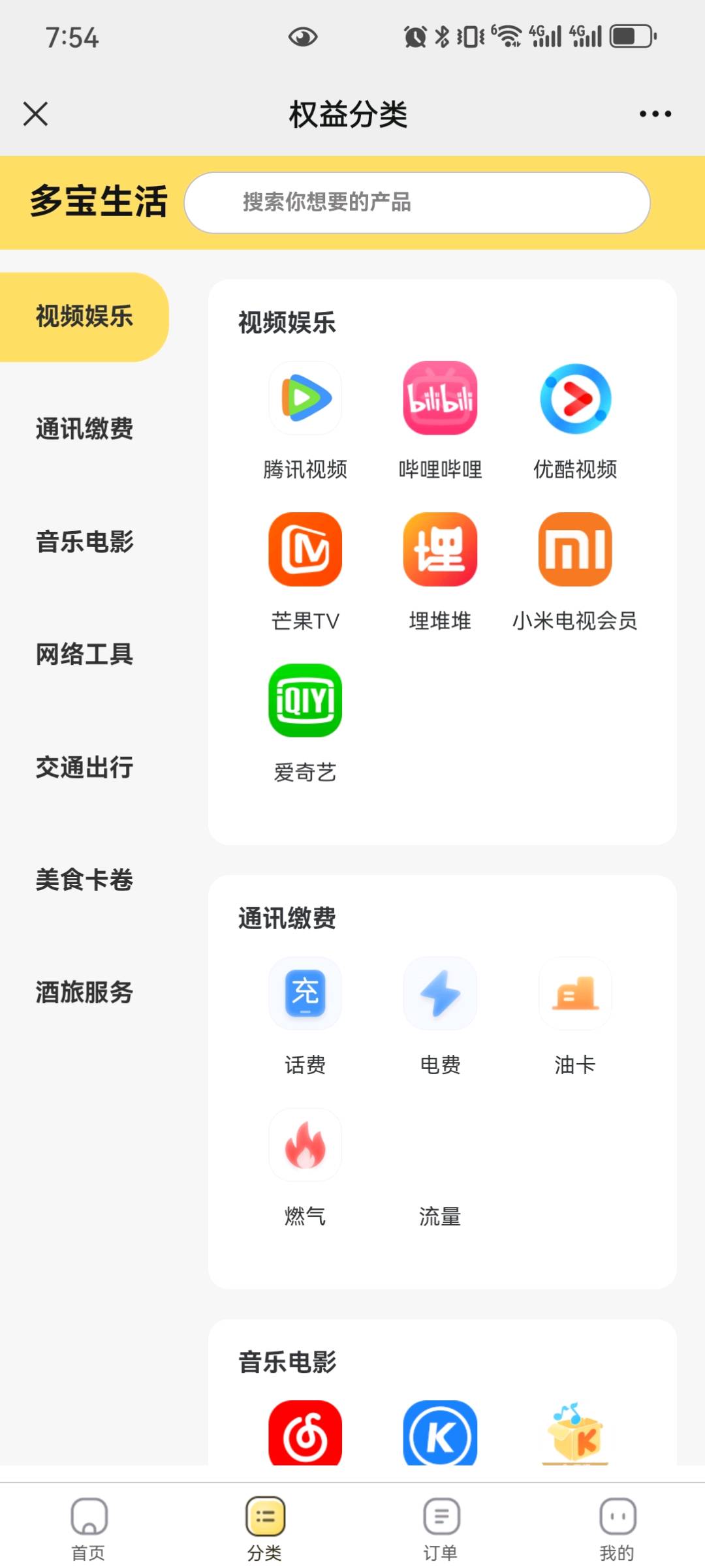Show the 美食卡卷 category
The height and width of the screenshot is (1568, 705).
click(84, 880)
